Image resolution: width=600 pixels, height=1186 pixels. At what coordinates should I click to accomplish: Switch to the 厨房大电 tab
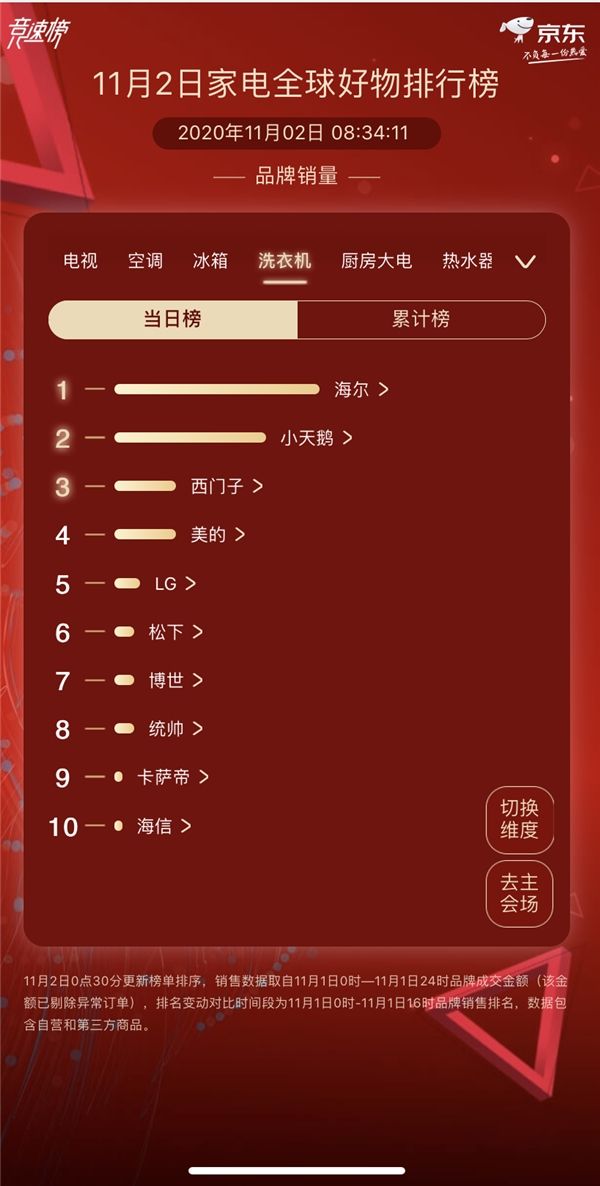pyautogui.click(x=376, y=261)
